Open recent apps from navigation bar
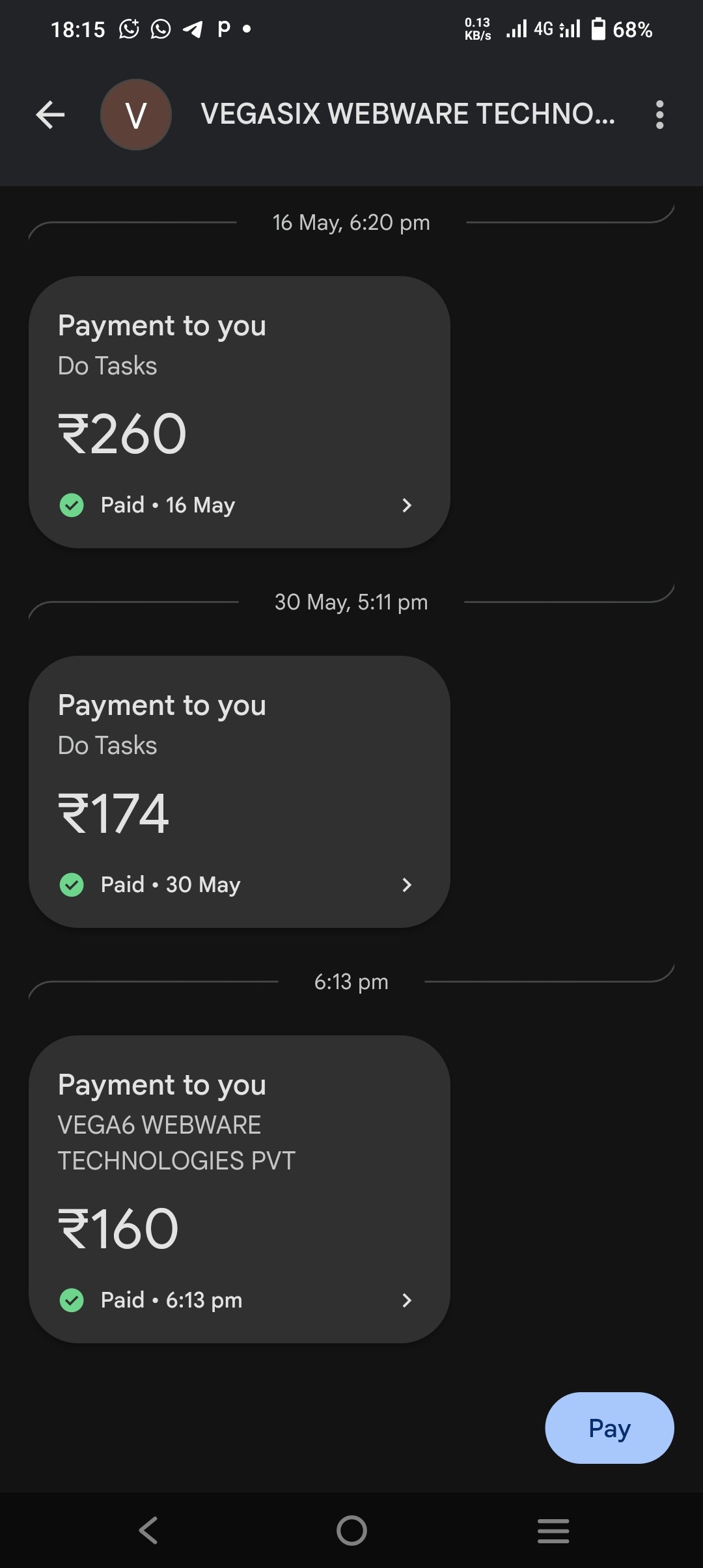 (553, 1530)
